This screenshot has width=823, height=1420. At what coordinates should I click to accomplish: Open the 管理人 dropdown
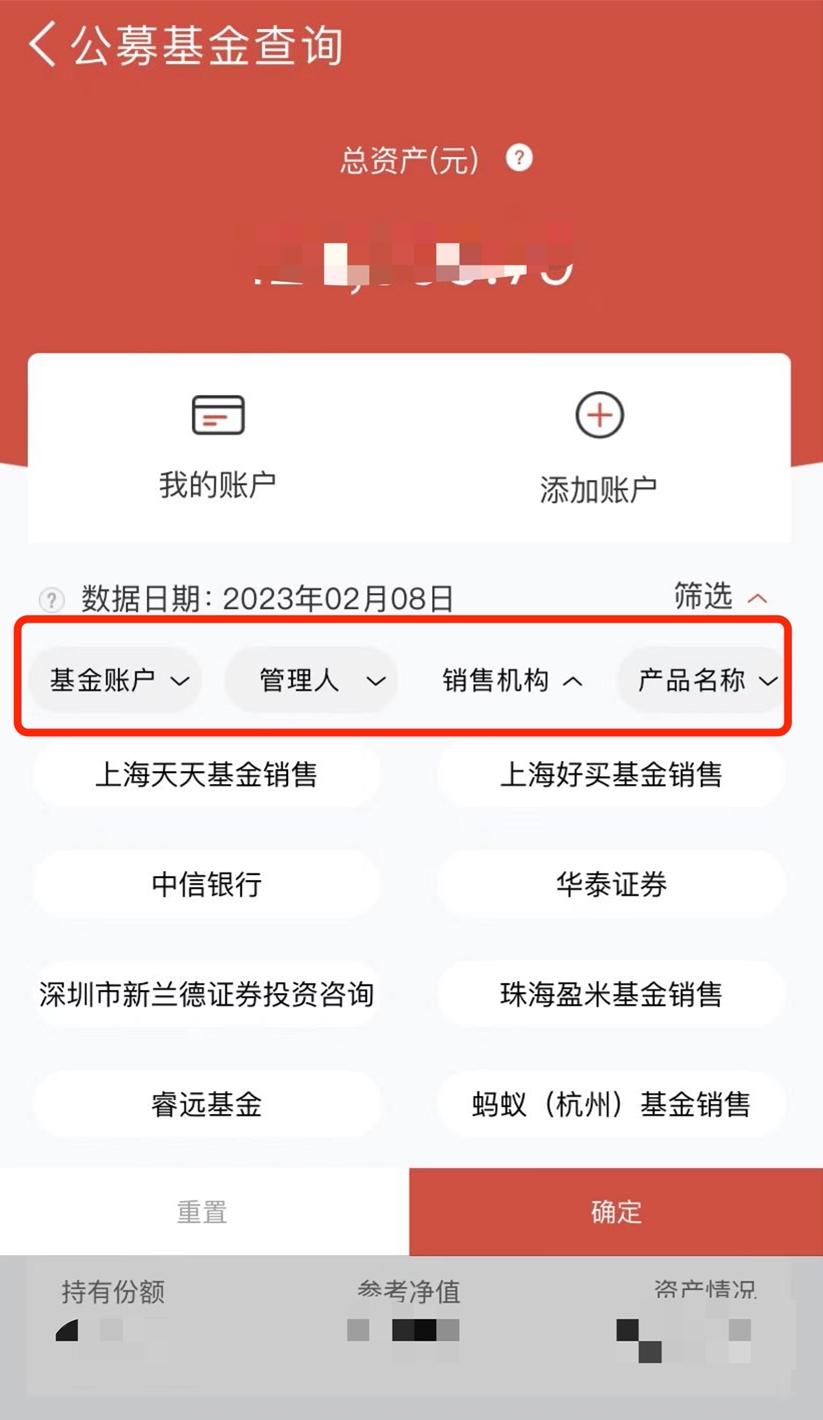click(311, 680)
